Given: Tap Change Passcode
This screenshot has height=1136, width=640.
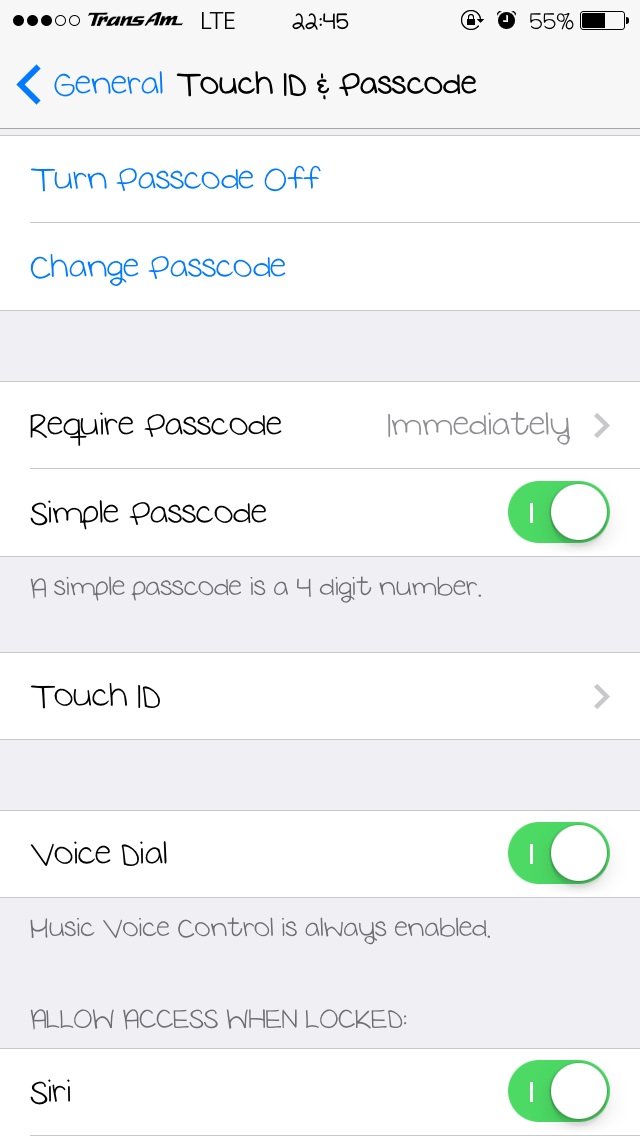Looking at the screenshot, I should pos(320,267).
